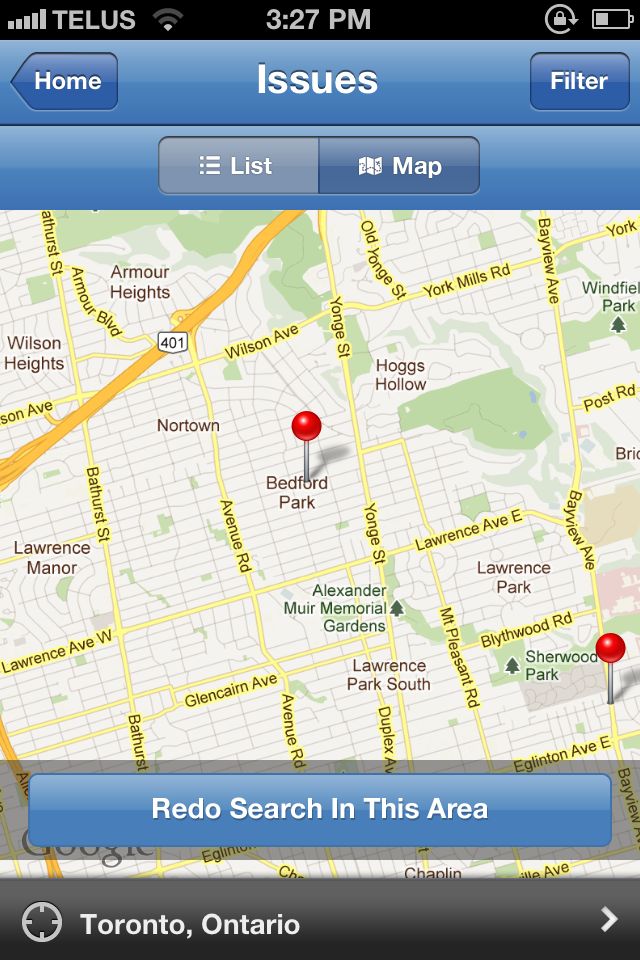Open the Filter options
The height and width of the screenshot is (960, 640).
[x=578, y=81]
